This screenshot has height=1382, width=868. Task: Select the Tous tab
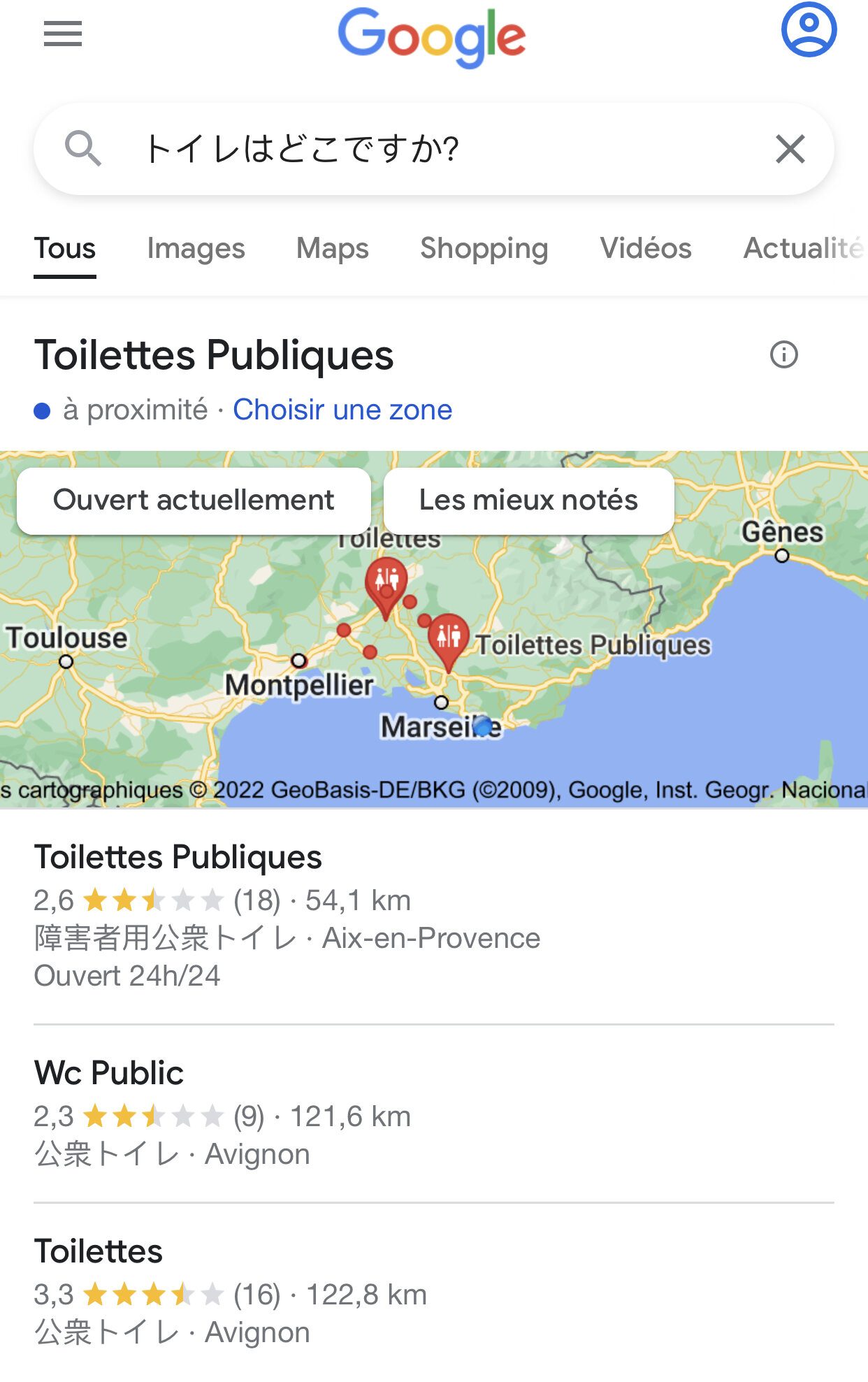[65, 248]
